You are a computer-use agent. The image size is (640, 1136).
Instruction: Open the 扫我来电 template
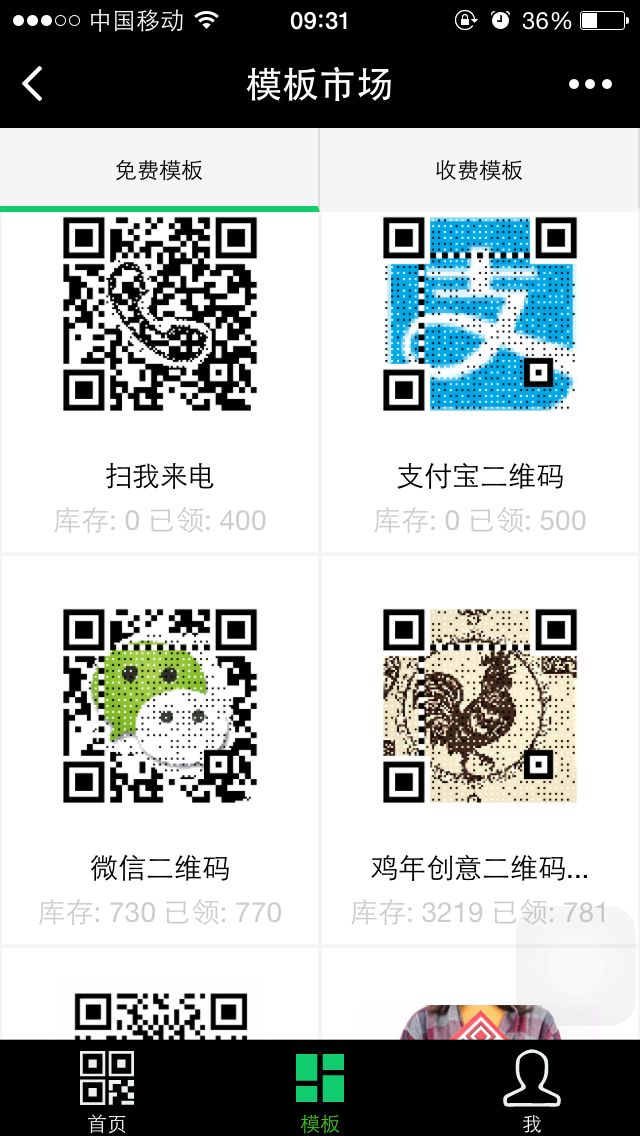[x=160, y=380]
